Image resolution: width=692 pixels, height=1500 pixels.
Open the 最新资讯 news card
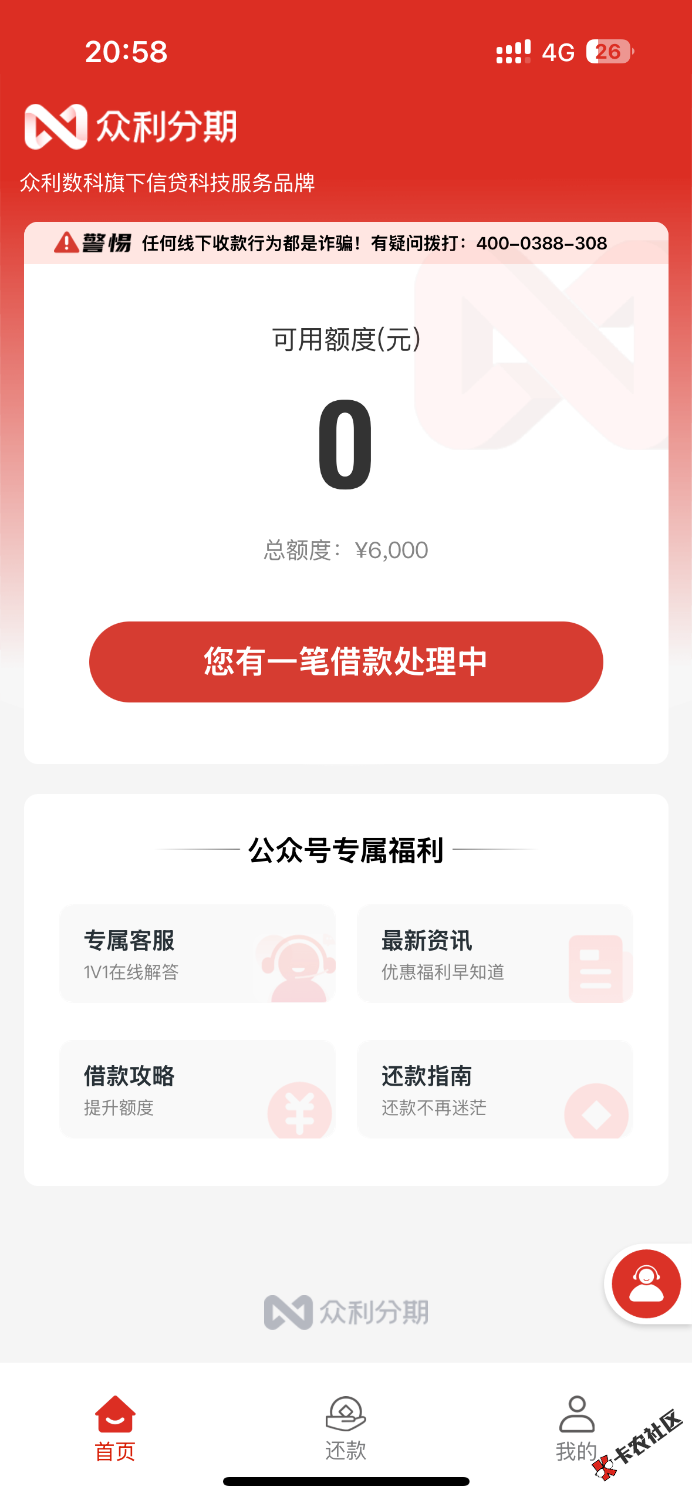click(495, 954)
